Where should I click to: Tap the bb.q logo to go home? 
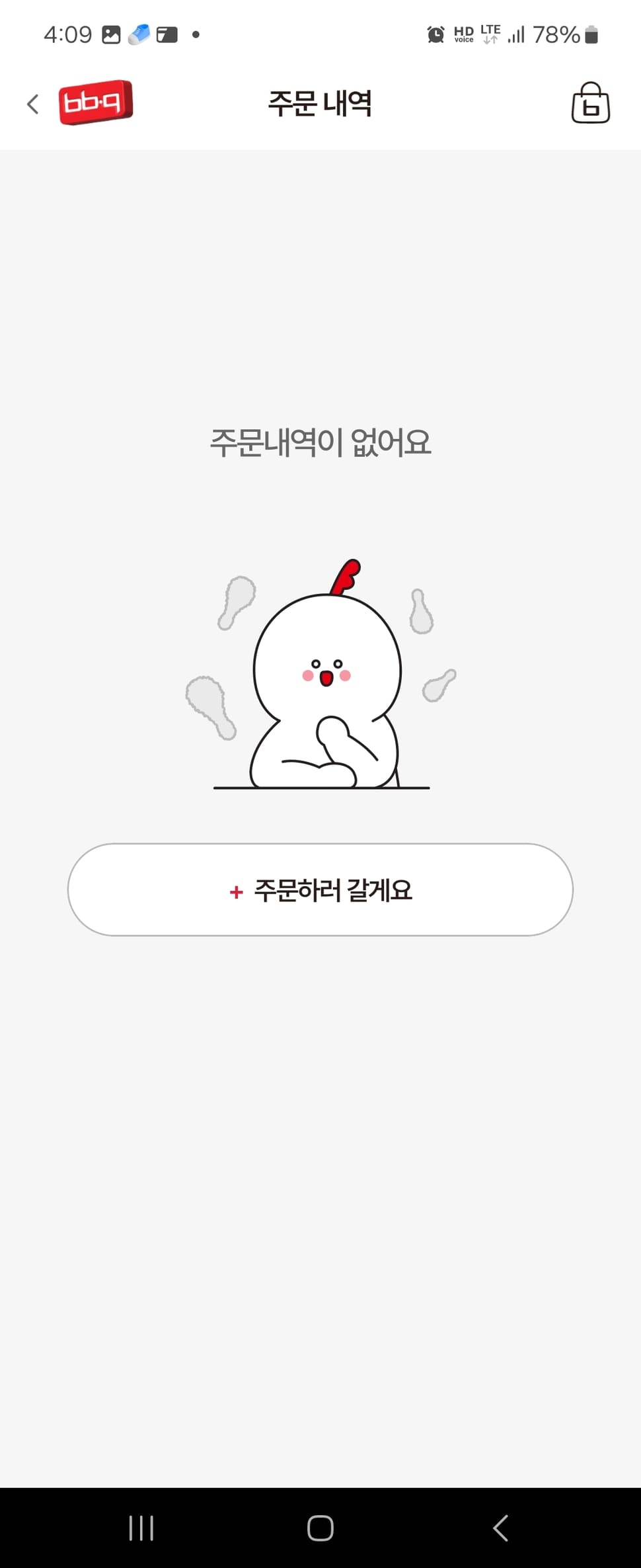[96, 103]
